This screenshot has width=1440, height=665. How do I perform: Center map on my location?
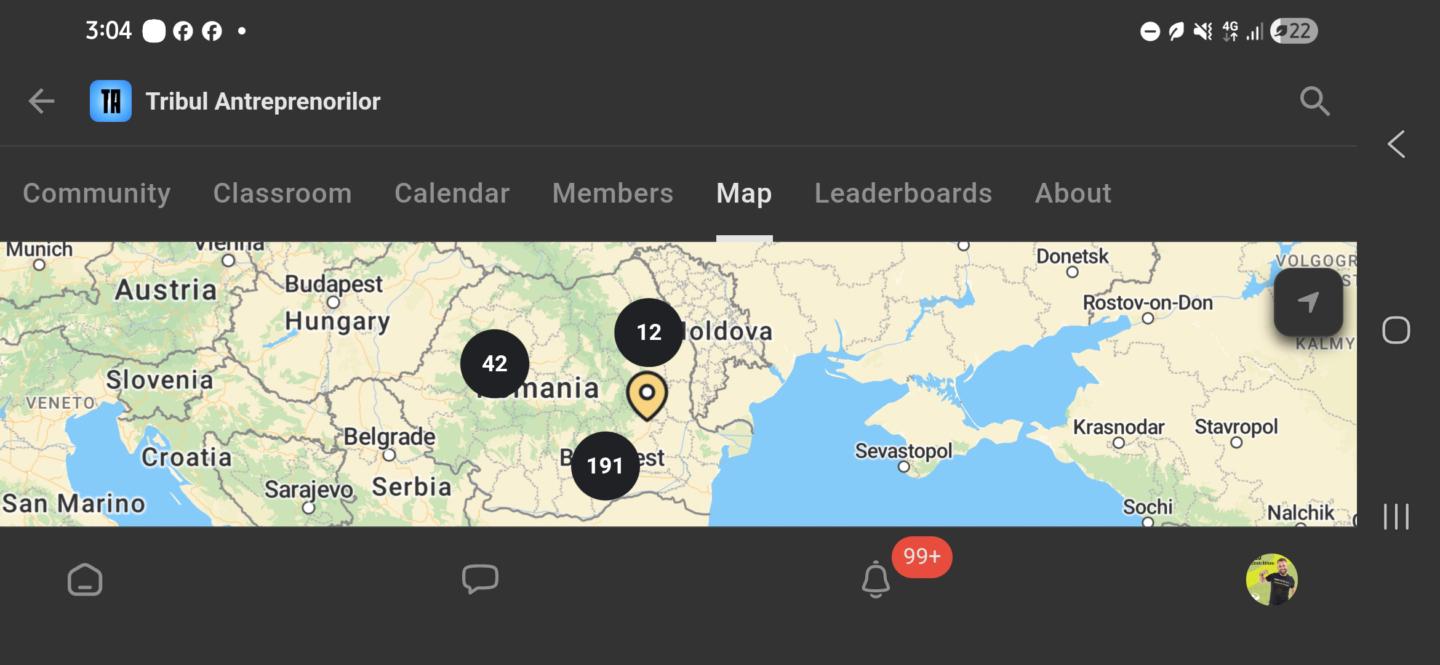[1308, 302]
